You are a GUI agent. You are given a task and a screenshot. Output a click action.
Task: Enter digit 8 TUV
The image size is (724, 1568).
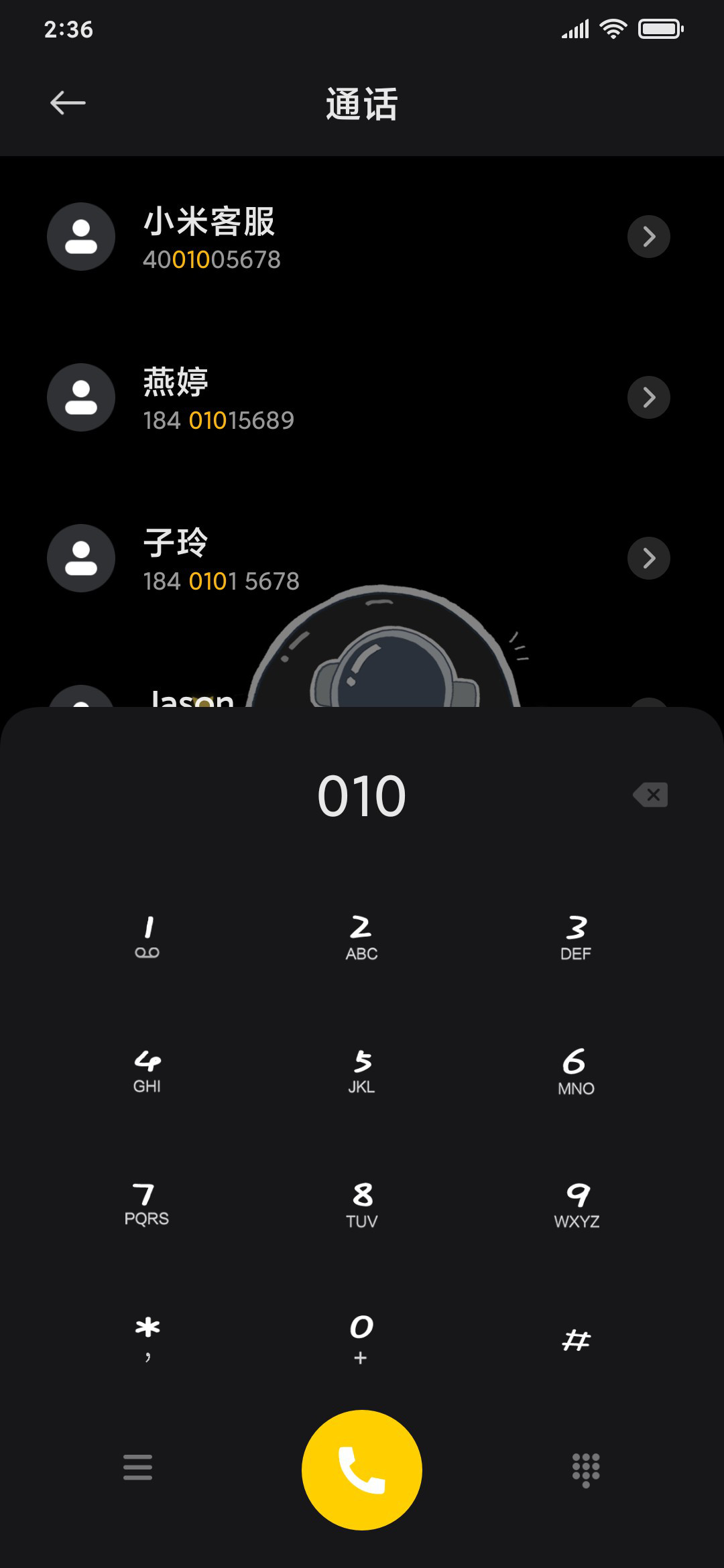coord(361,1203)
